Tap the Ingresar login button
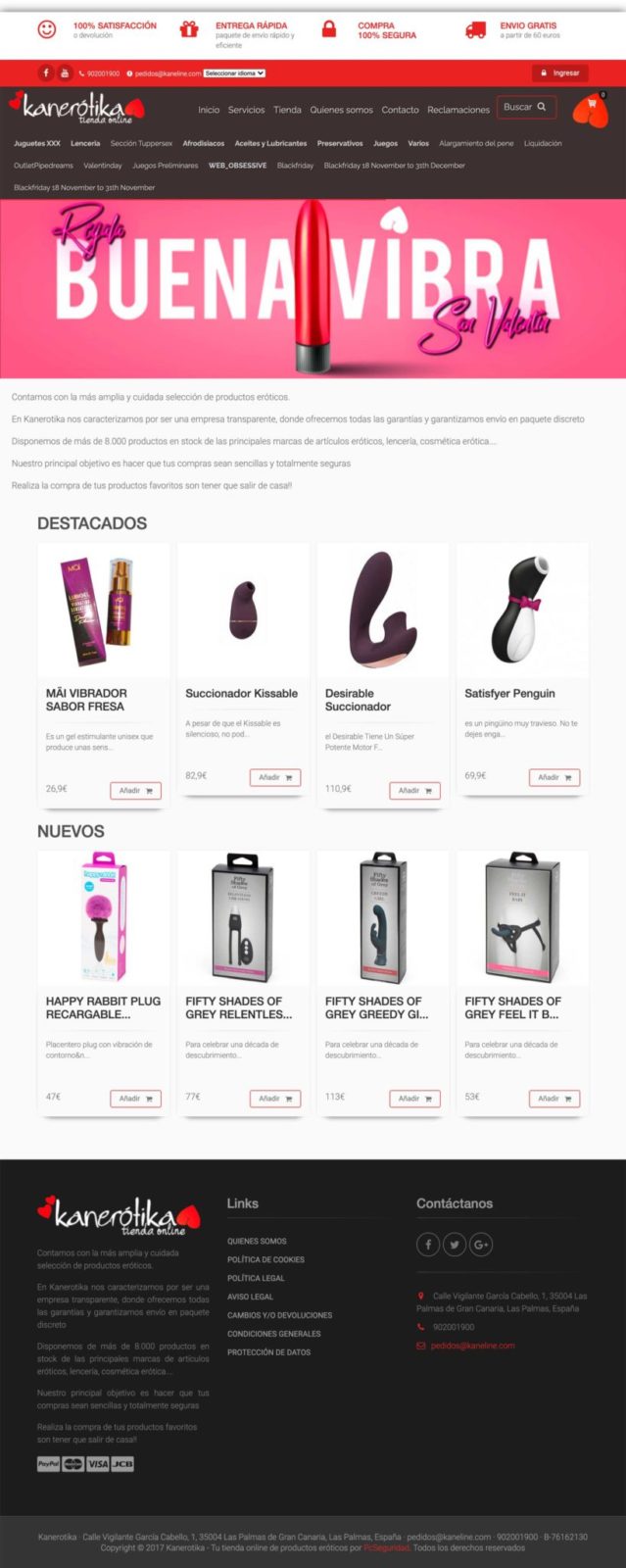Viewport: 626px width, 1568px height. [560, 73]
